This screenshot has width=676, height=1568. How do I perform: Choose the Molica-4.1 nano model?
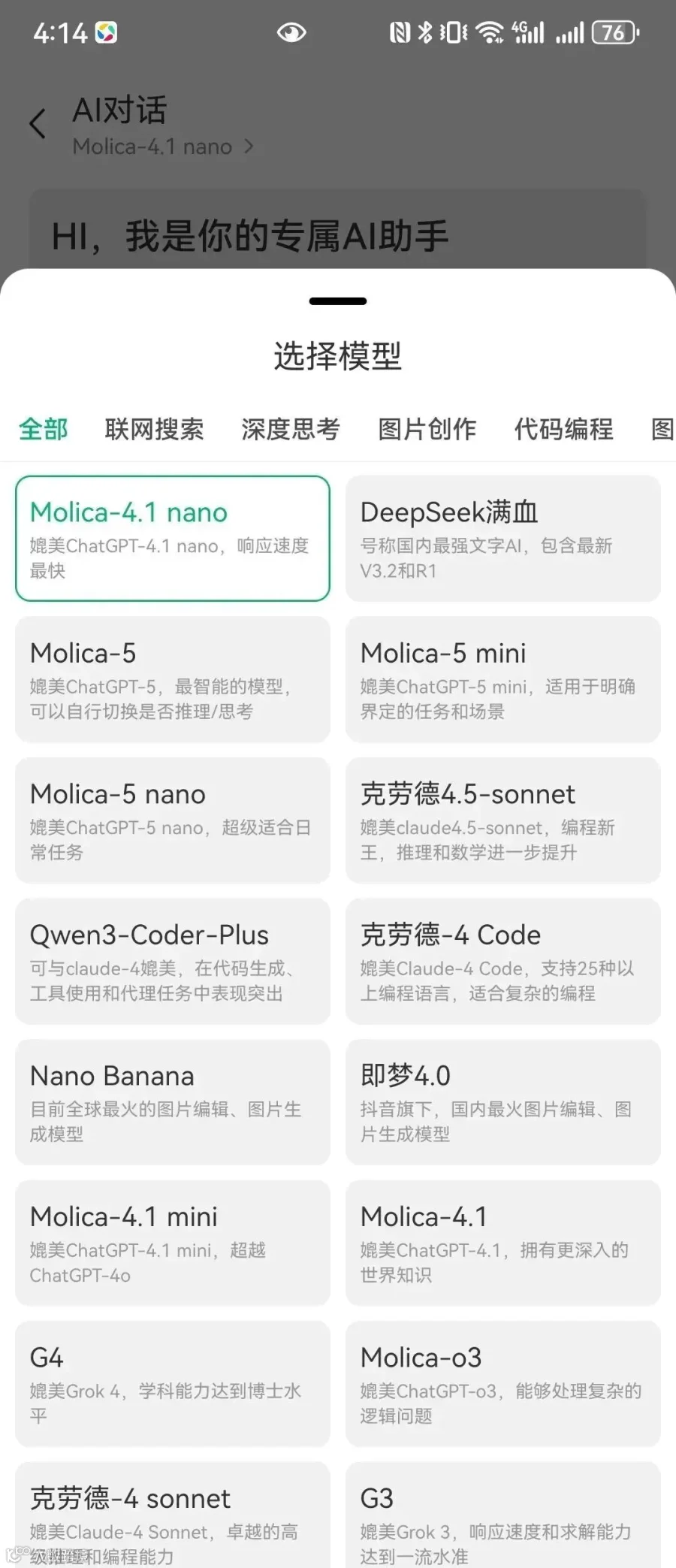tap(173, 538)
